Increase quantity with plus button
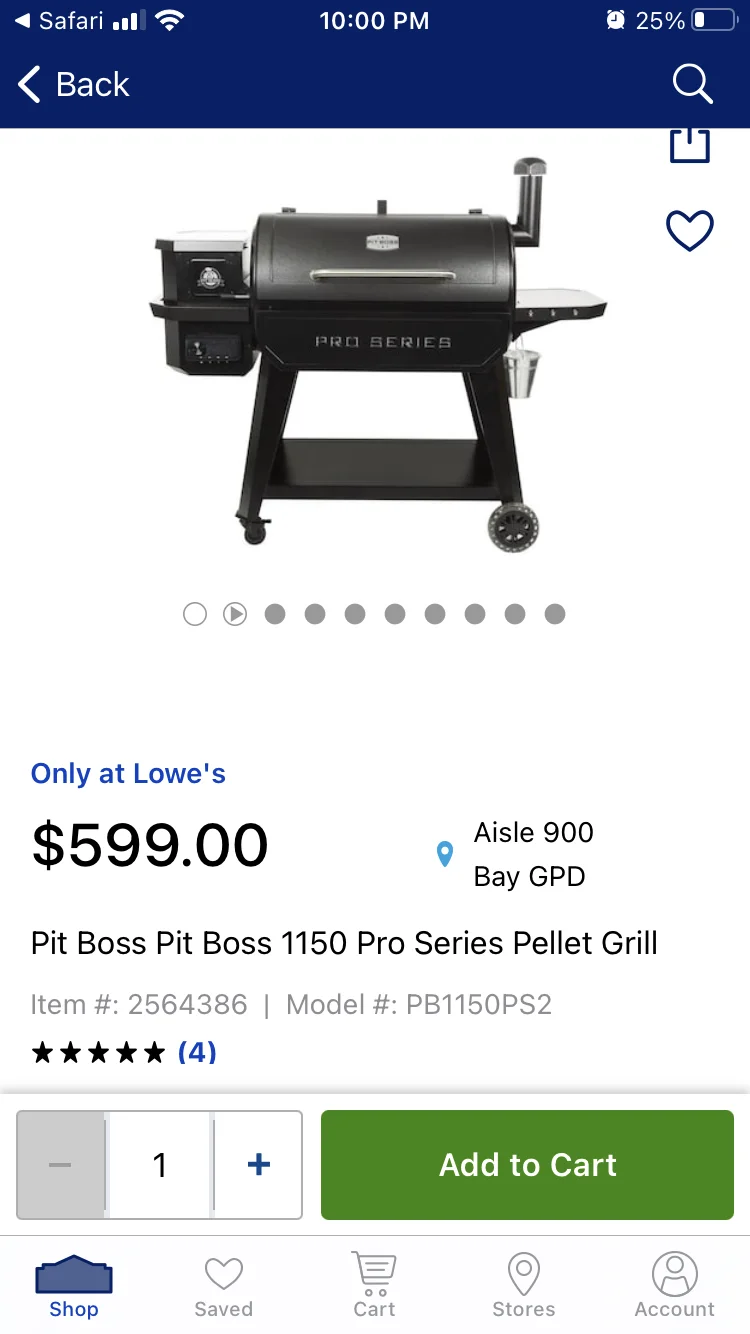Viewport: 750px width, 1334px height. [258, 1165]
